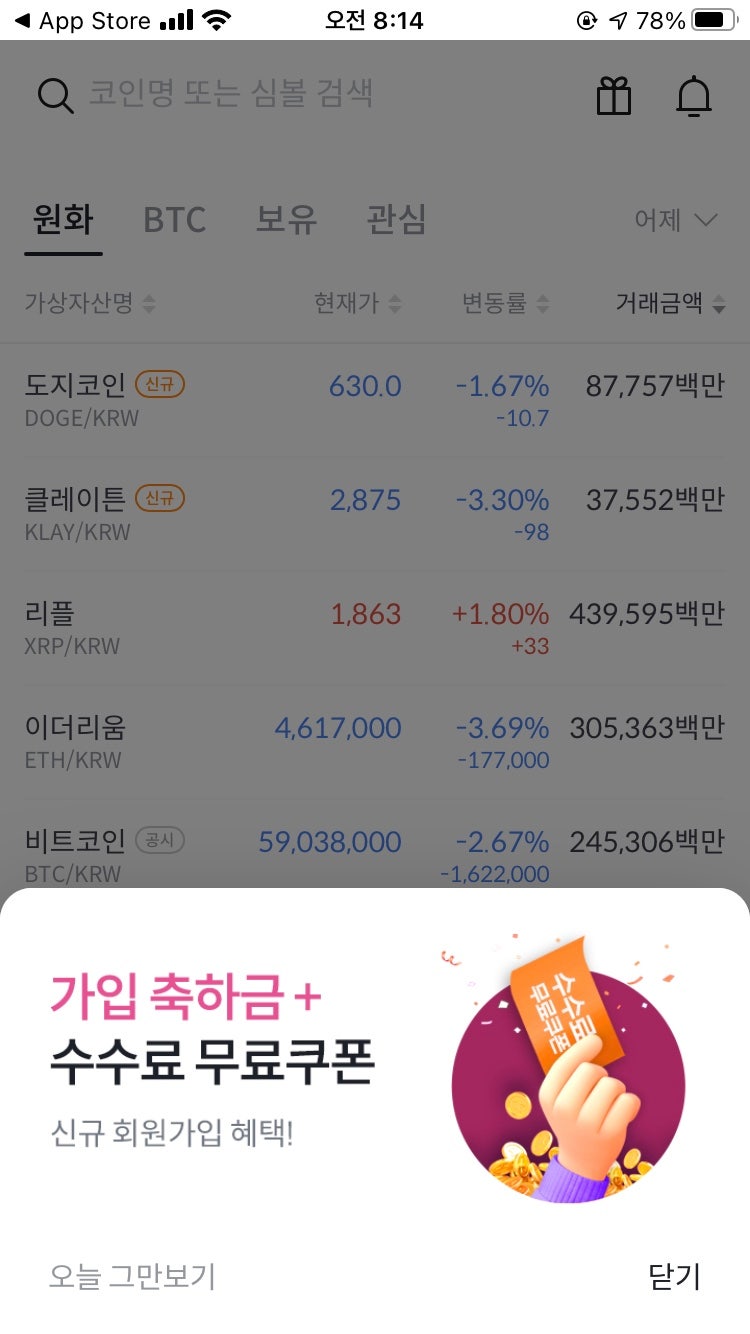750x1334 pixels.
Task: Open the 클레이튼 KLAY/KRW row
Action: click(375, 514)
